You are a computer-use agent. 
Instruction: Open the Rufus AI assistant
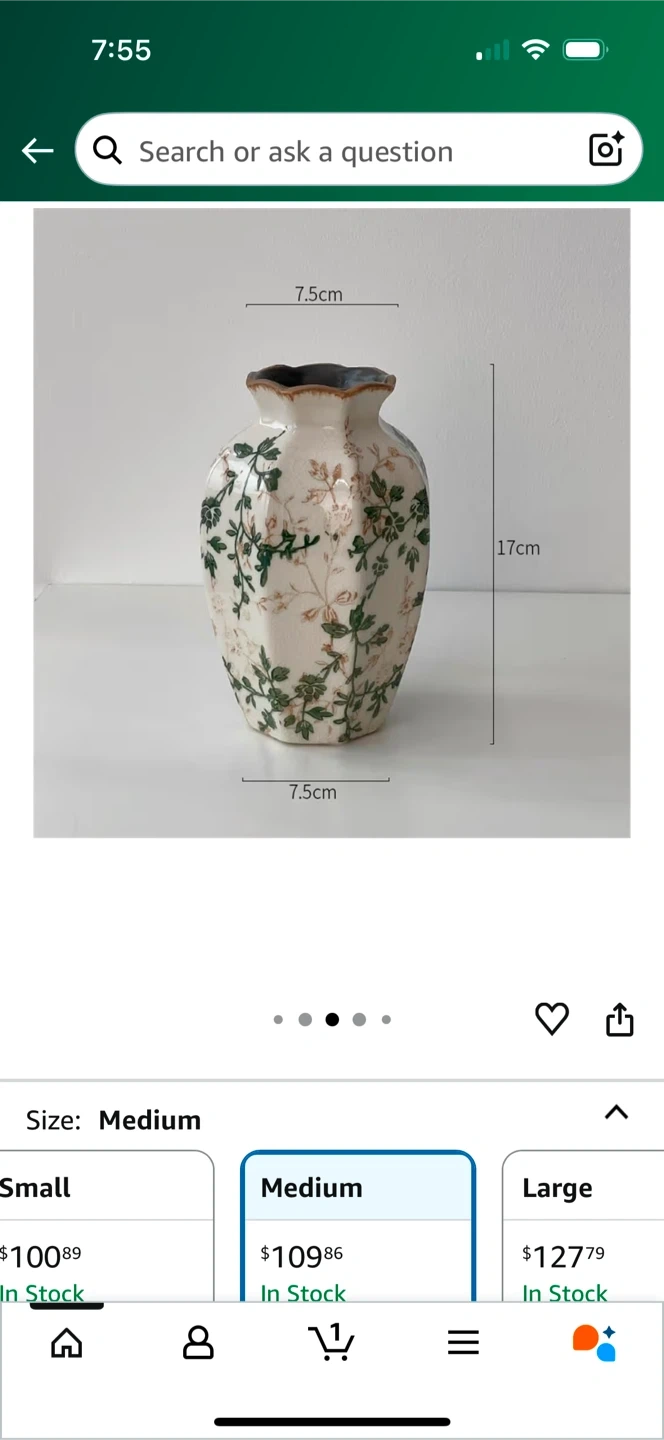(594, 1343)
